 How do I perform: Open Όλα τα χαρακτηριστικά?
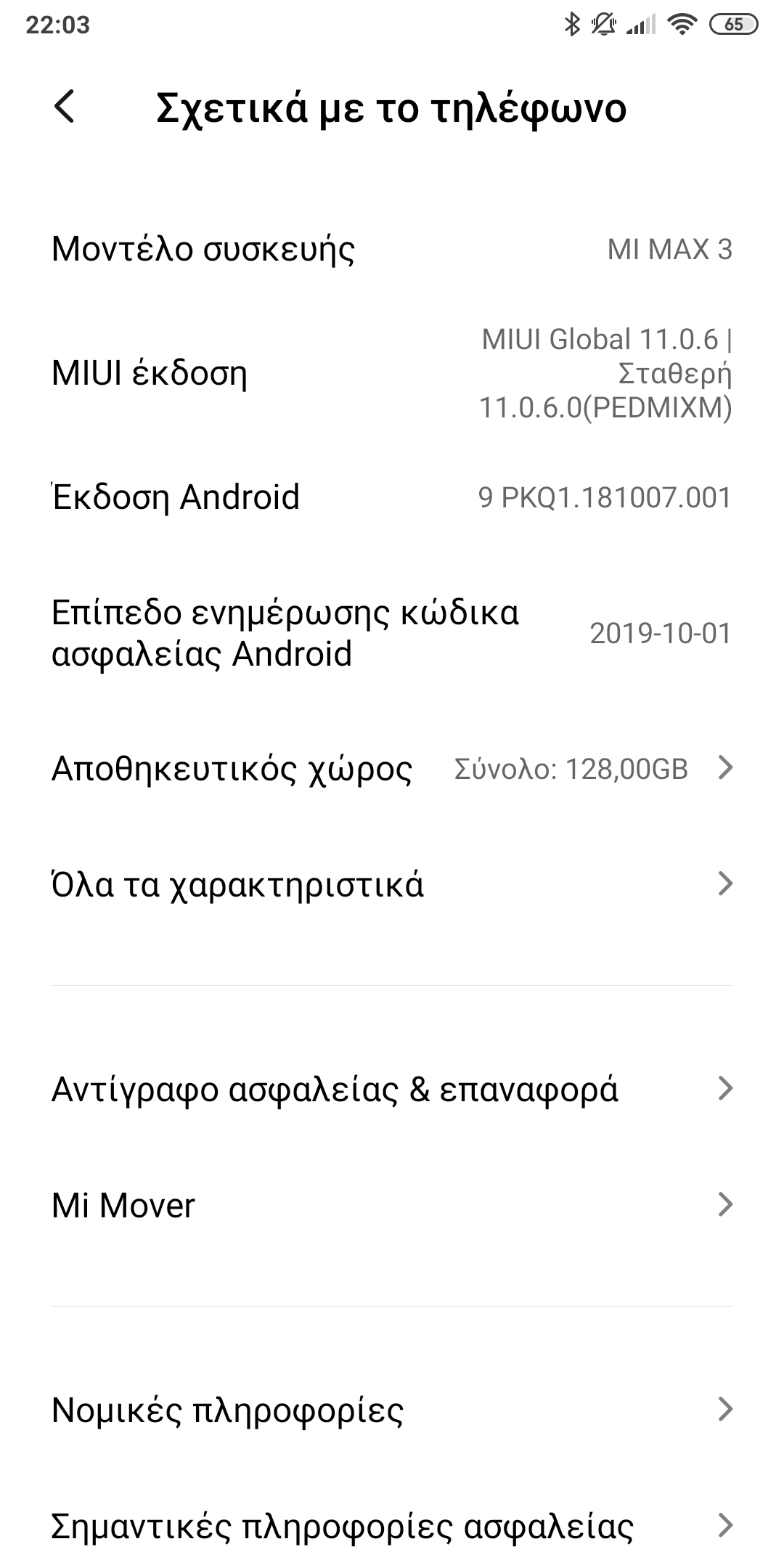click(x=392, y=884)
